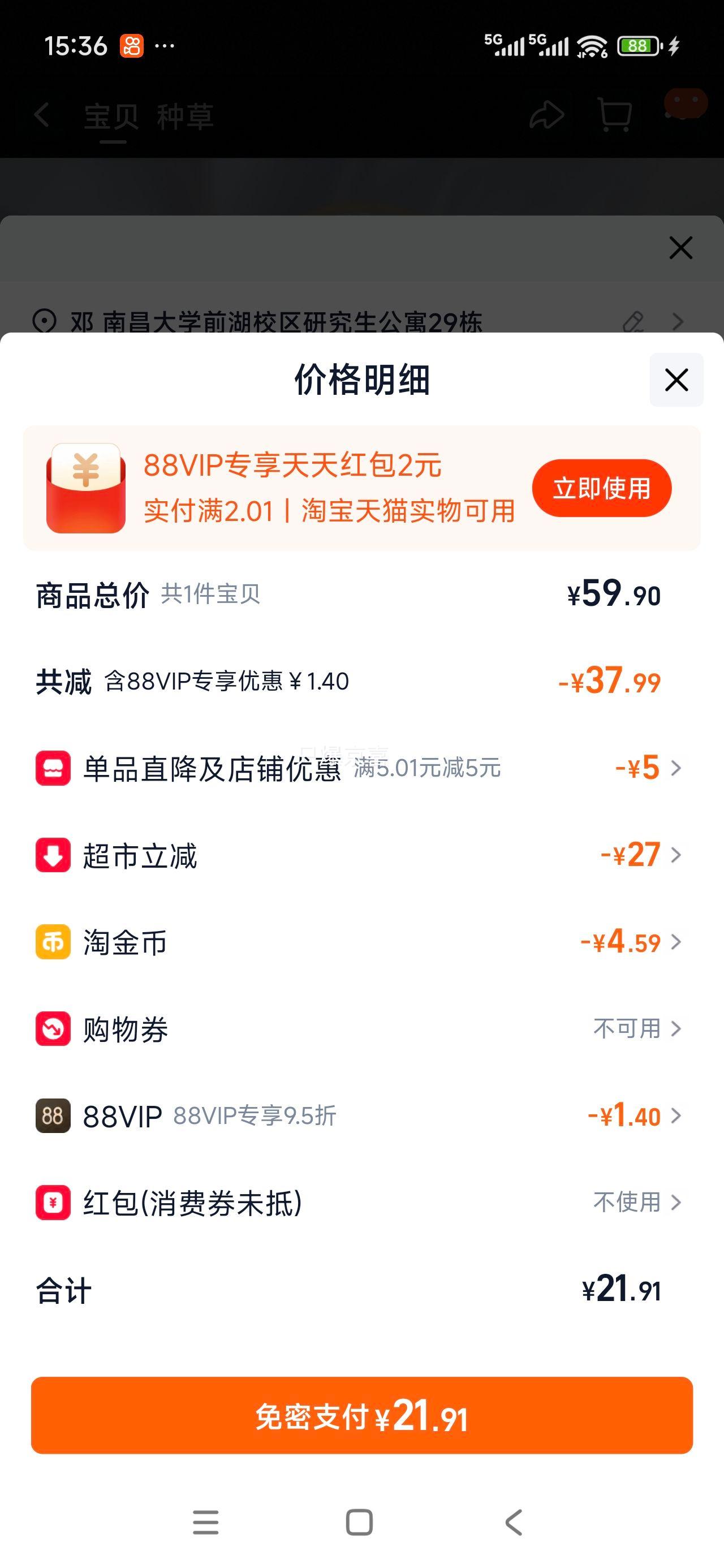
Task: Toggle the 购物券 不可用 option
Action: click(626, 1029)
